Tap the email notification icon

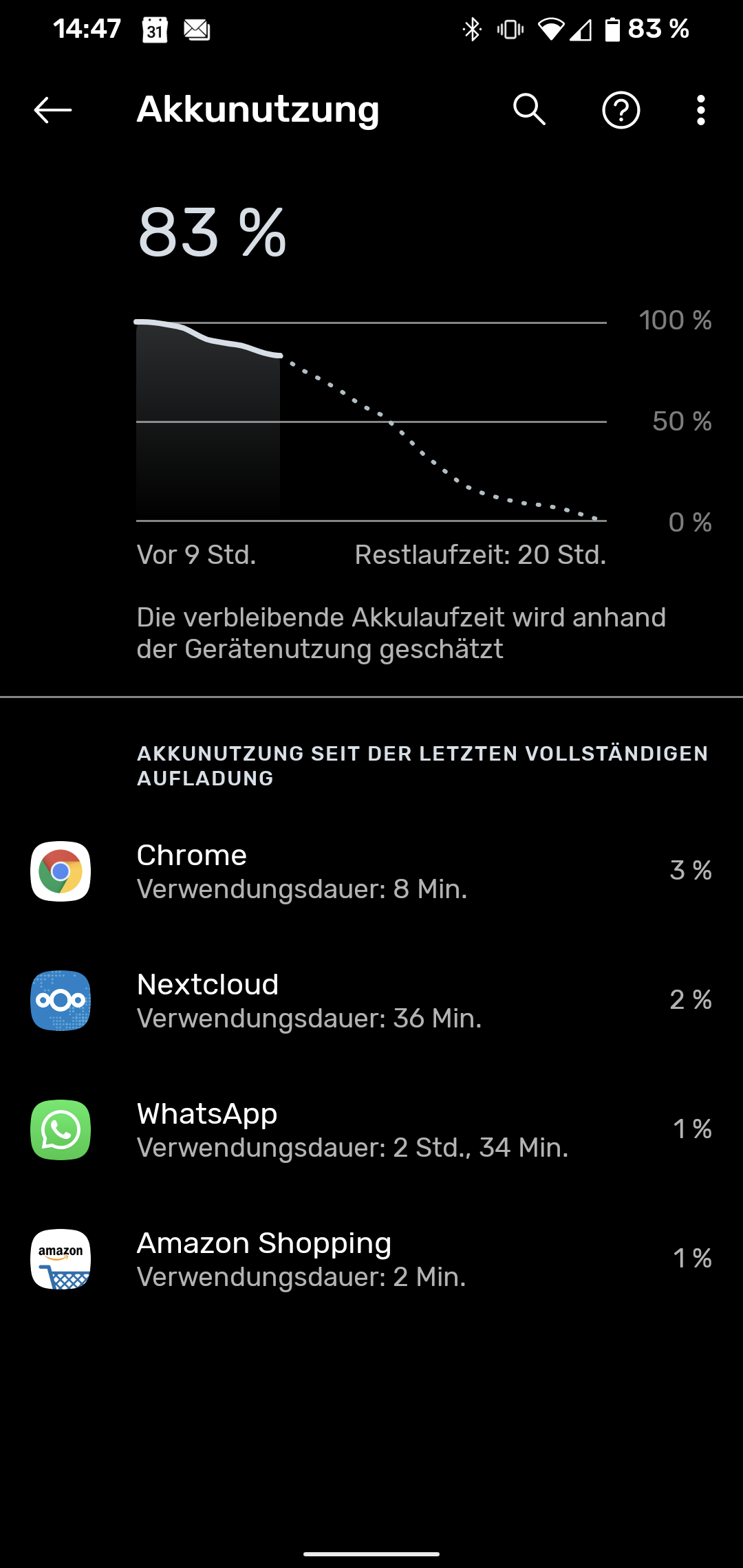click(x=198, y=29)
